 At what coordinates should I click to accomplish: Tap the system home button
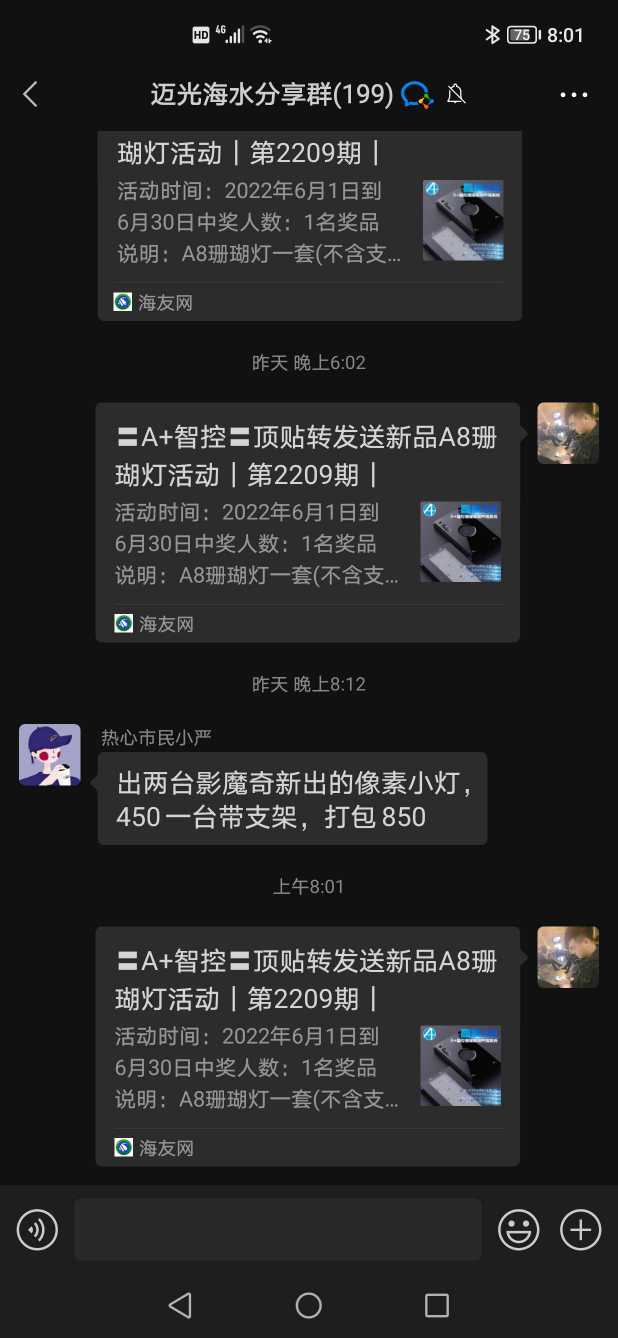(308, 1305)
